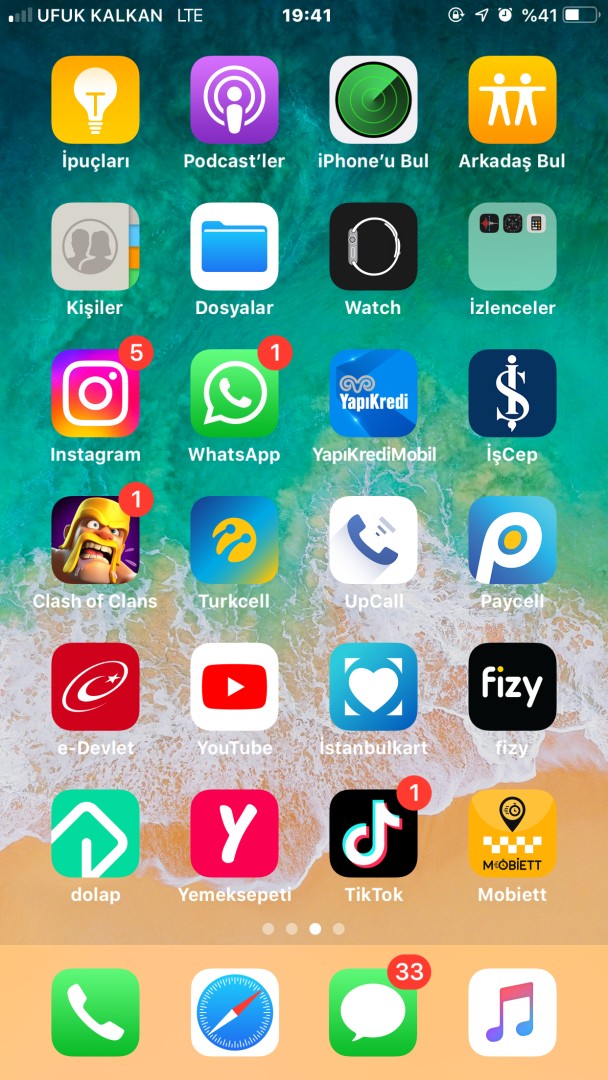Open Instagram app

[x=95, y=394]
